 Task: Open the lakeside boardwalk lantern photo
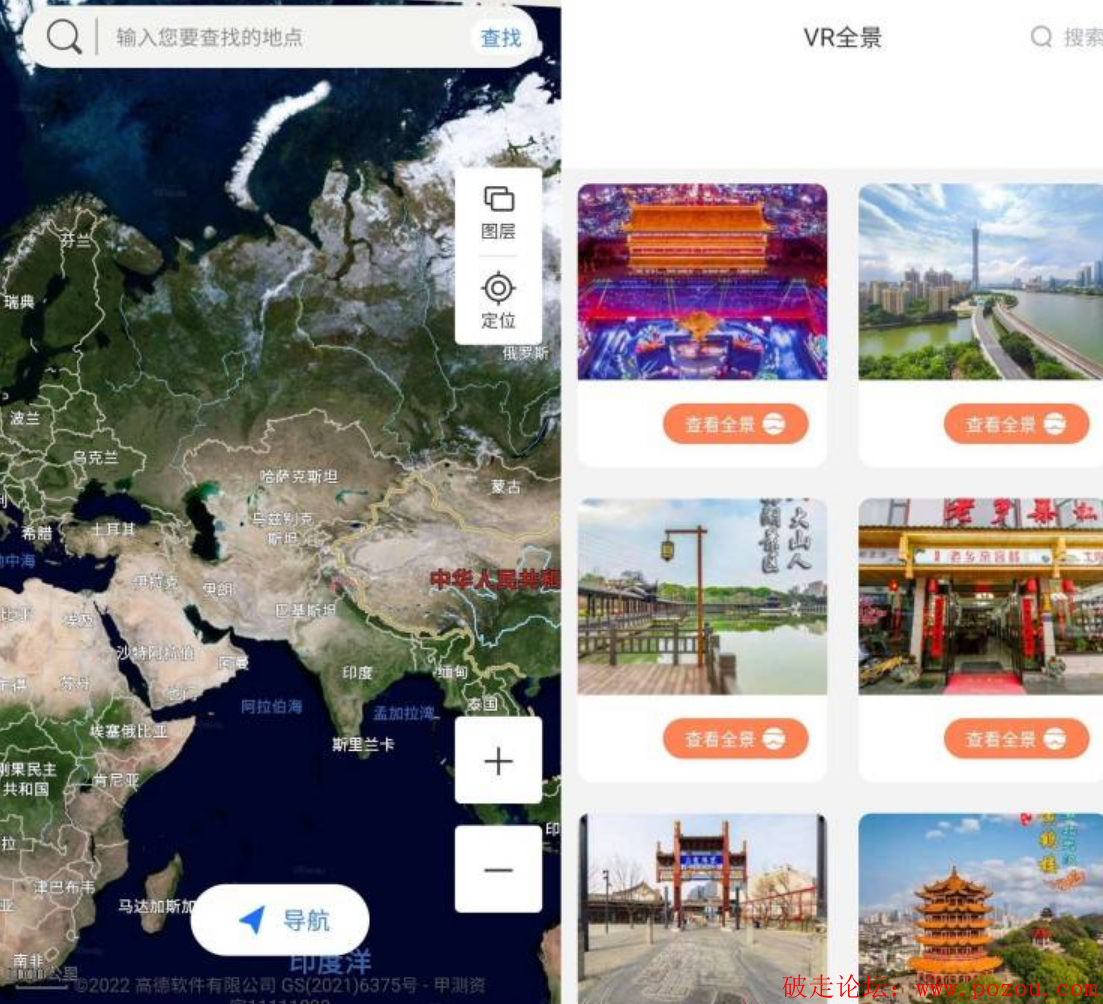click(x=702, y=596)
